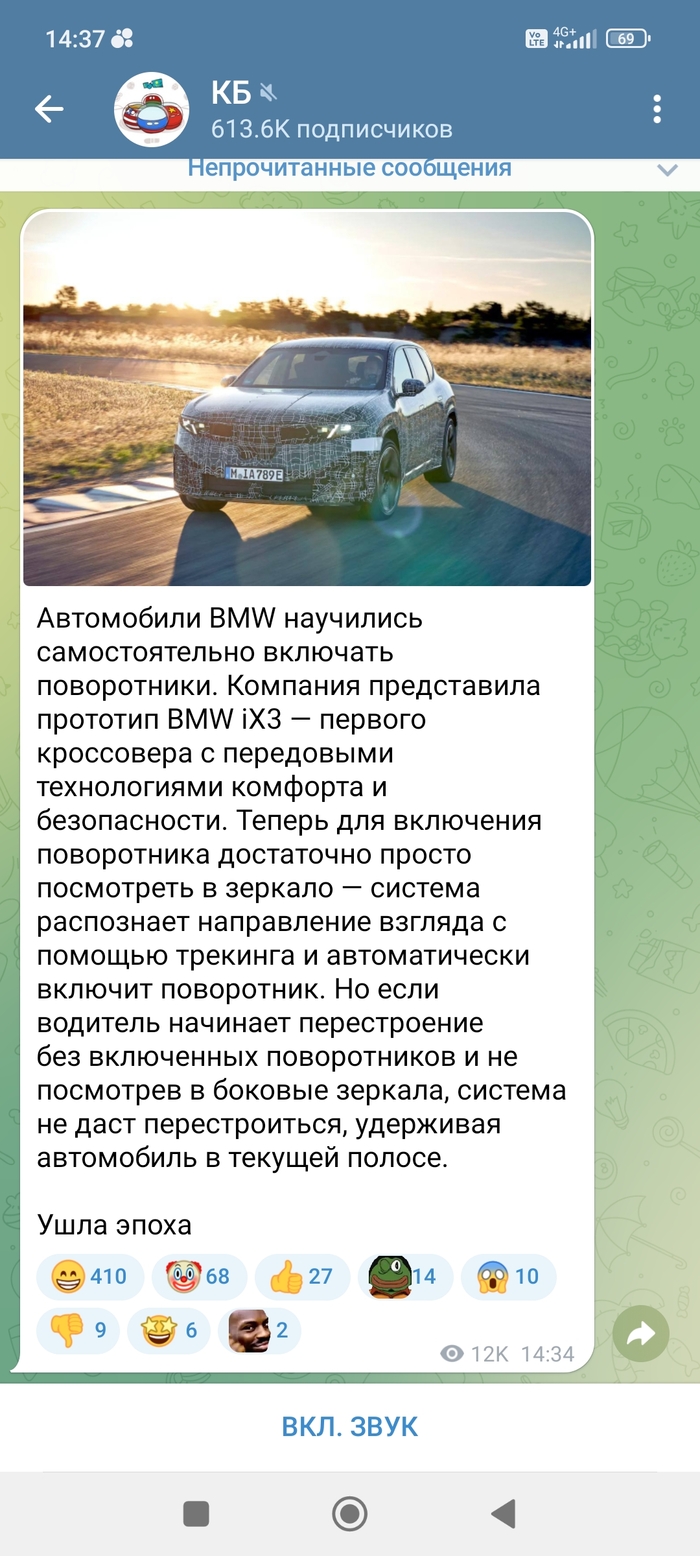
Task: Choose the star-struck reaction (6)
Action: point(169,1330)
